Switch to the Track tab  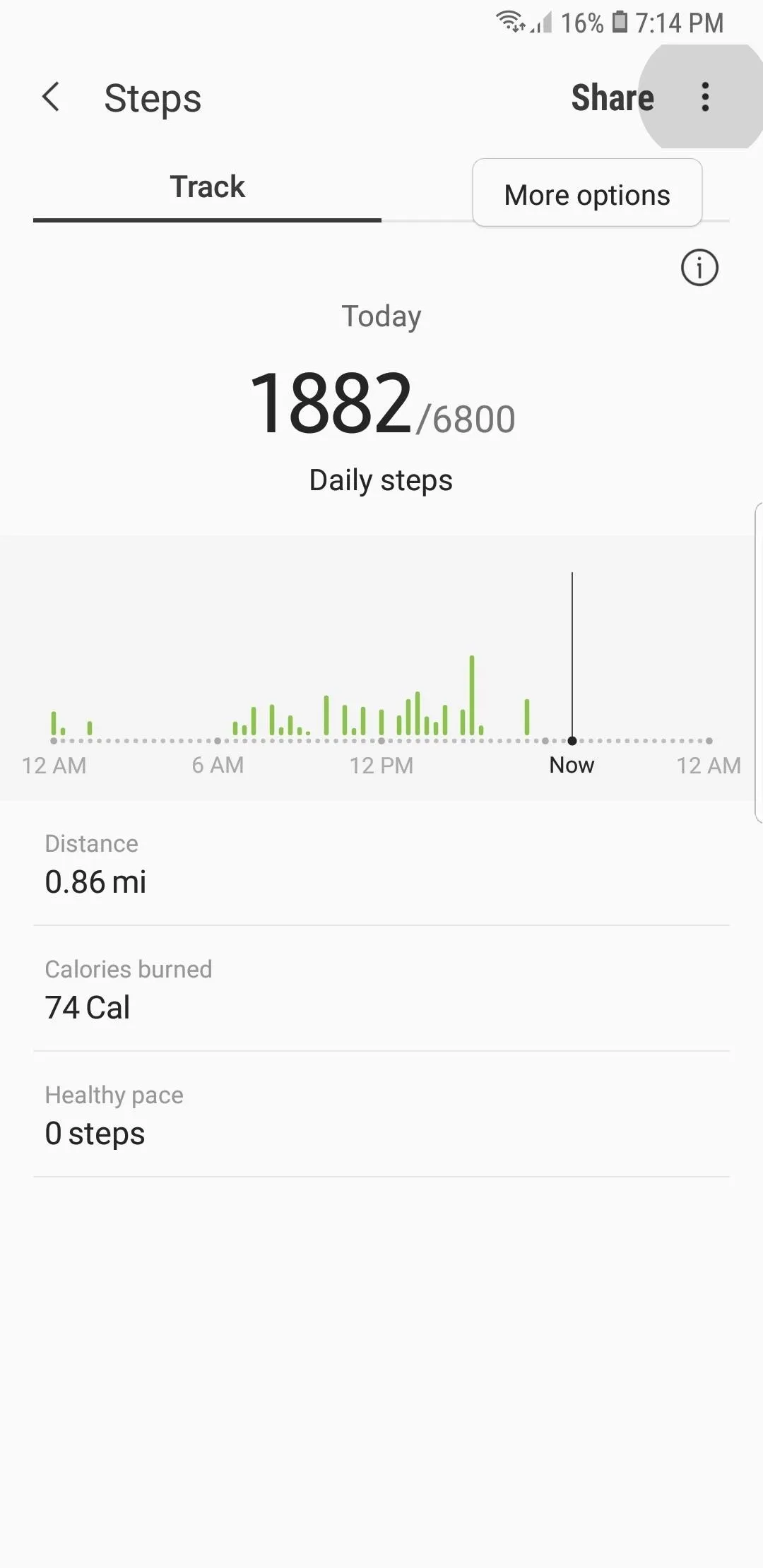click(207, 187)
